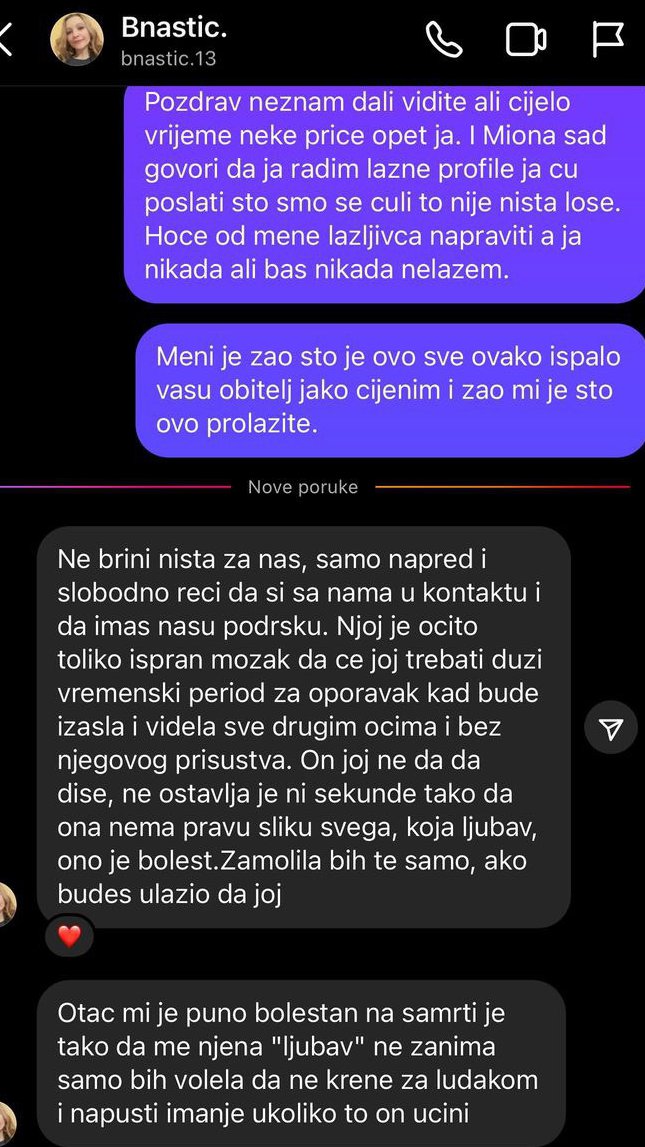Tap the flag icon in header

[x=607, y=40]
